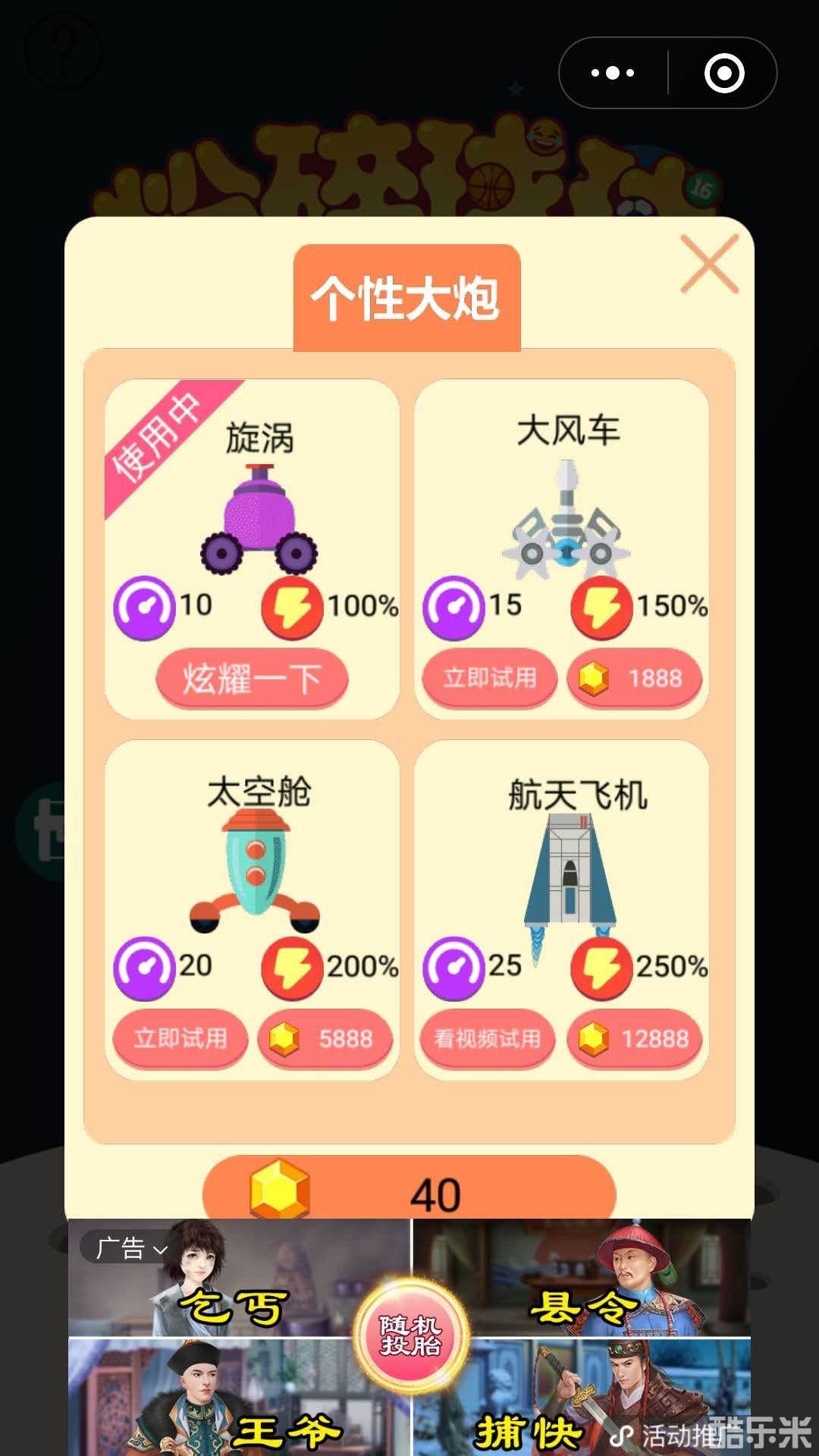Click the purple gauge icon showing 25
Viewport: 819px width, 1456px height.
[453, 966]
